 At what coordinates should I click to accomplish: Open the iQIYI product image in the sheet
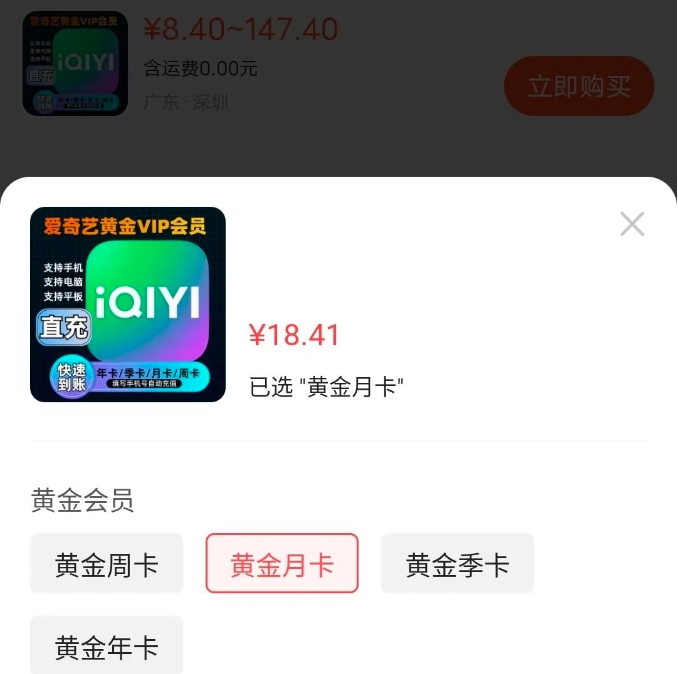[x=128, y=304]
